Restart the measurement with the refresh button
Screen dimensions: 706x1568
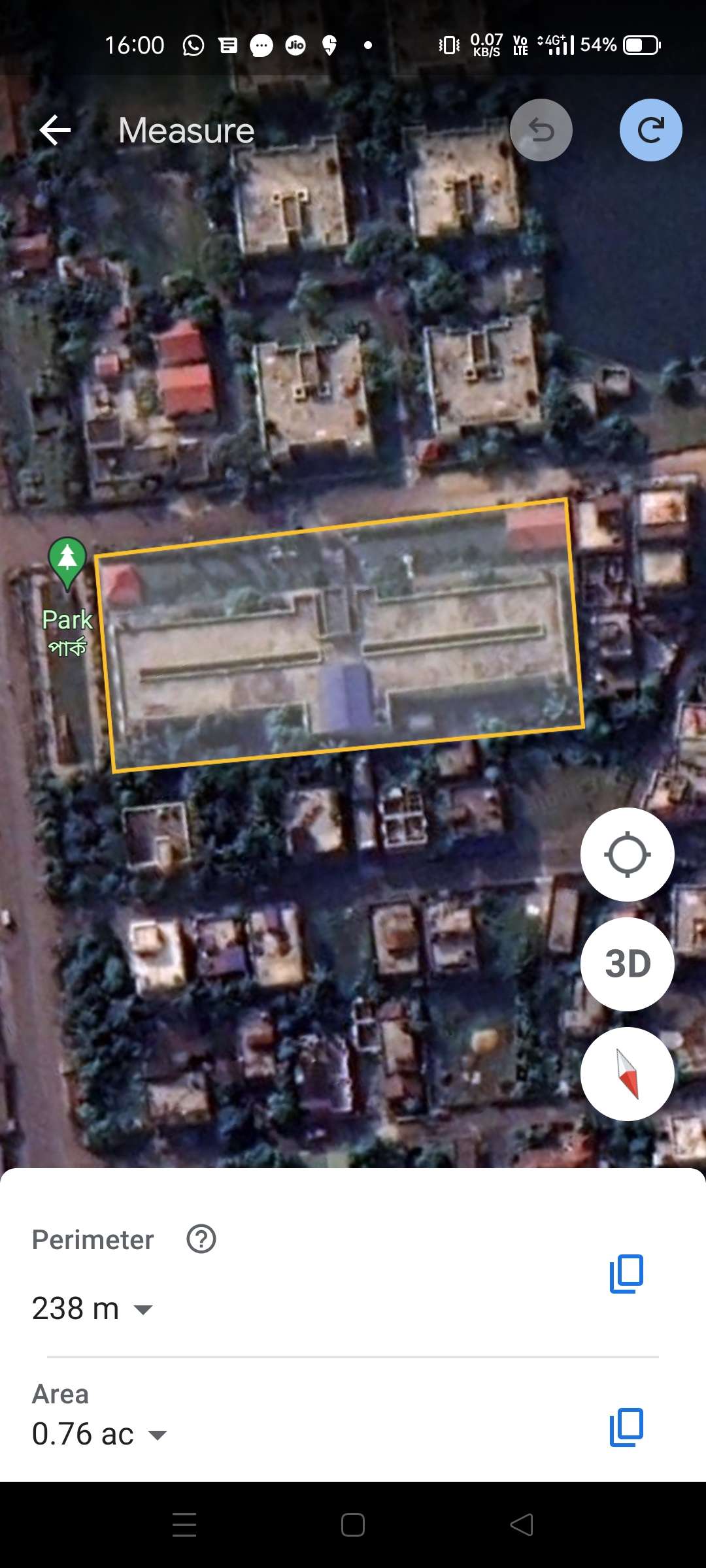[651, 130]
